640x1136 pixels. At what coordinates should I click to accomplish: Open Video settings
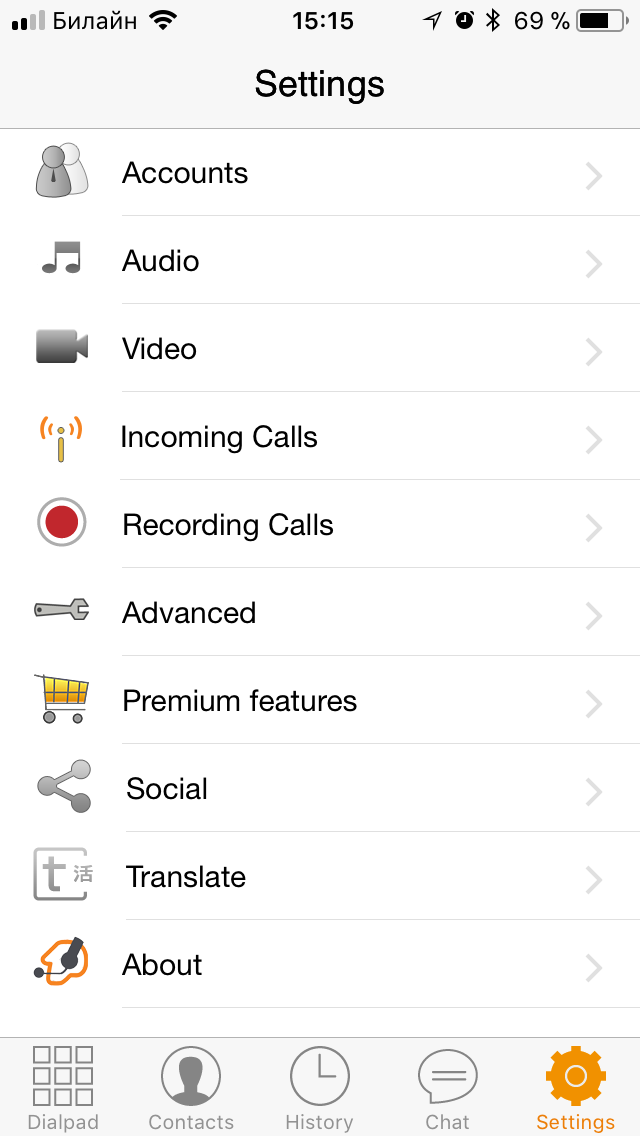pos(320,349)
